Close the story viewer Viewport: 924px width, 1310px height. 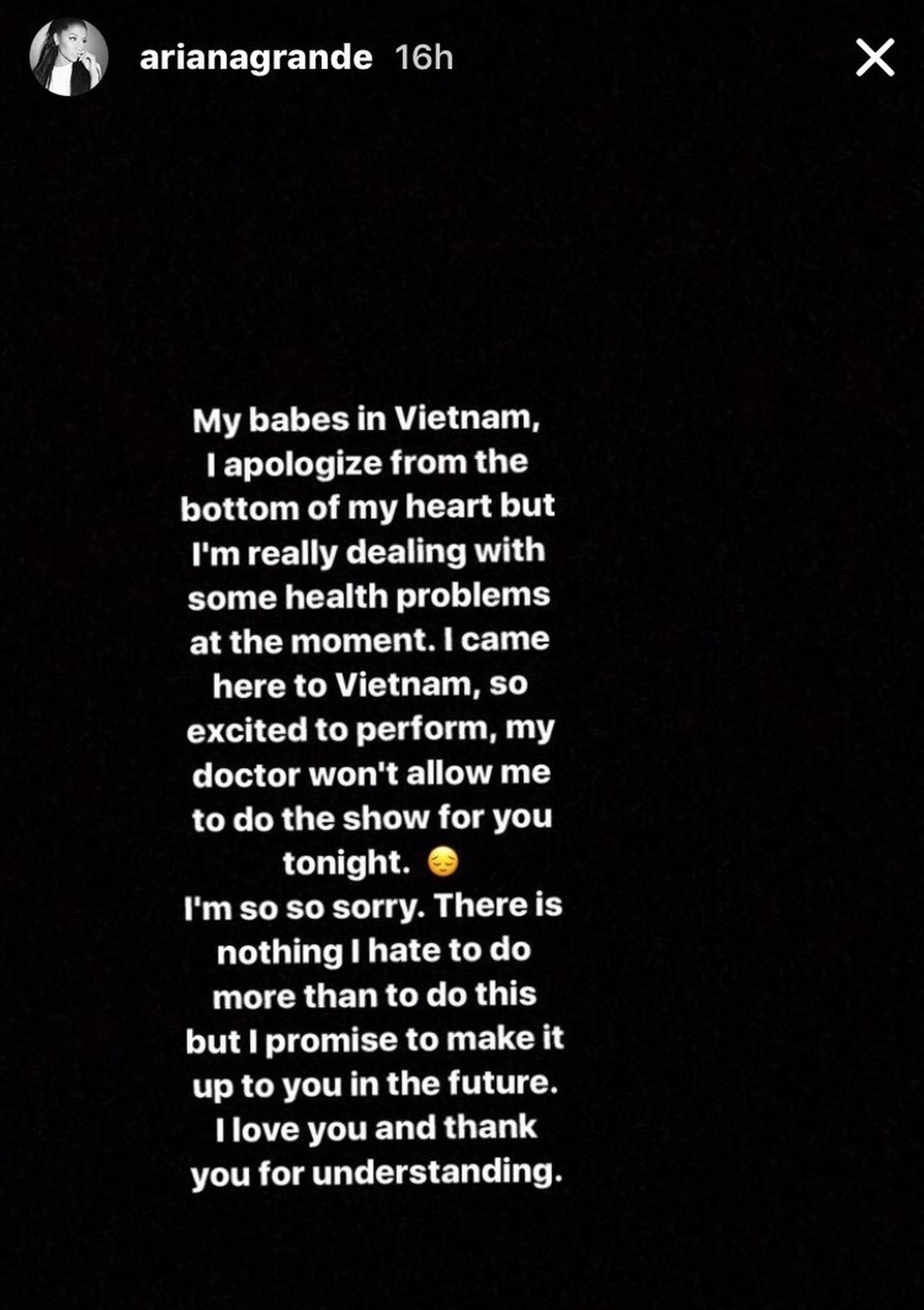(875, 58)
